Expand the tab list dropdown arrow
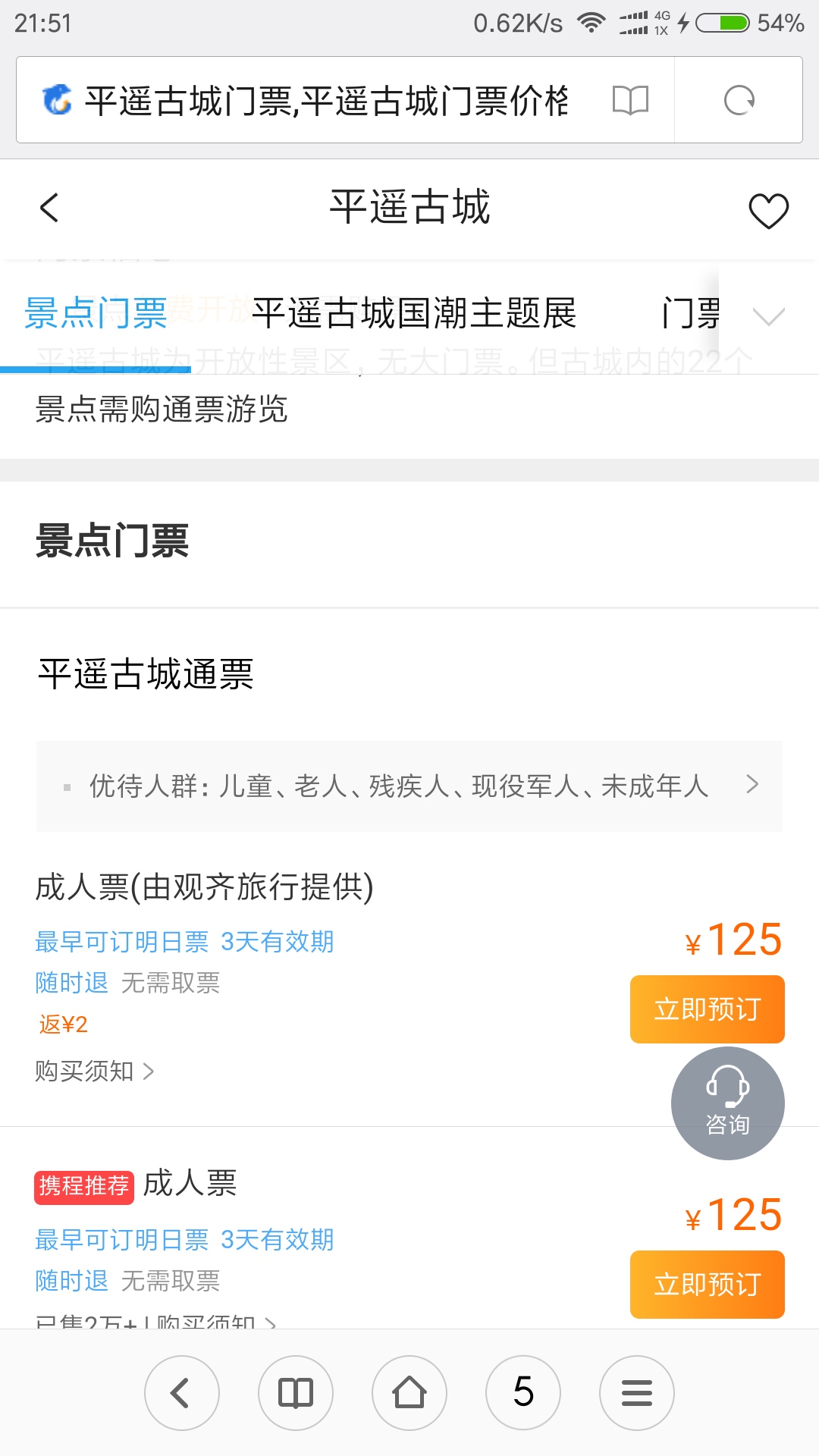819x1456 pixels. [768, 315]
